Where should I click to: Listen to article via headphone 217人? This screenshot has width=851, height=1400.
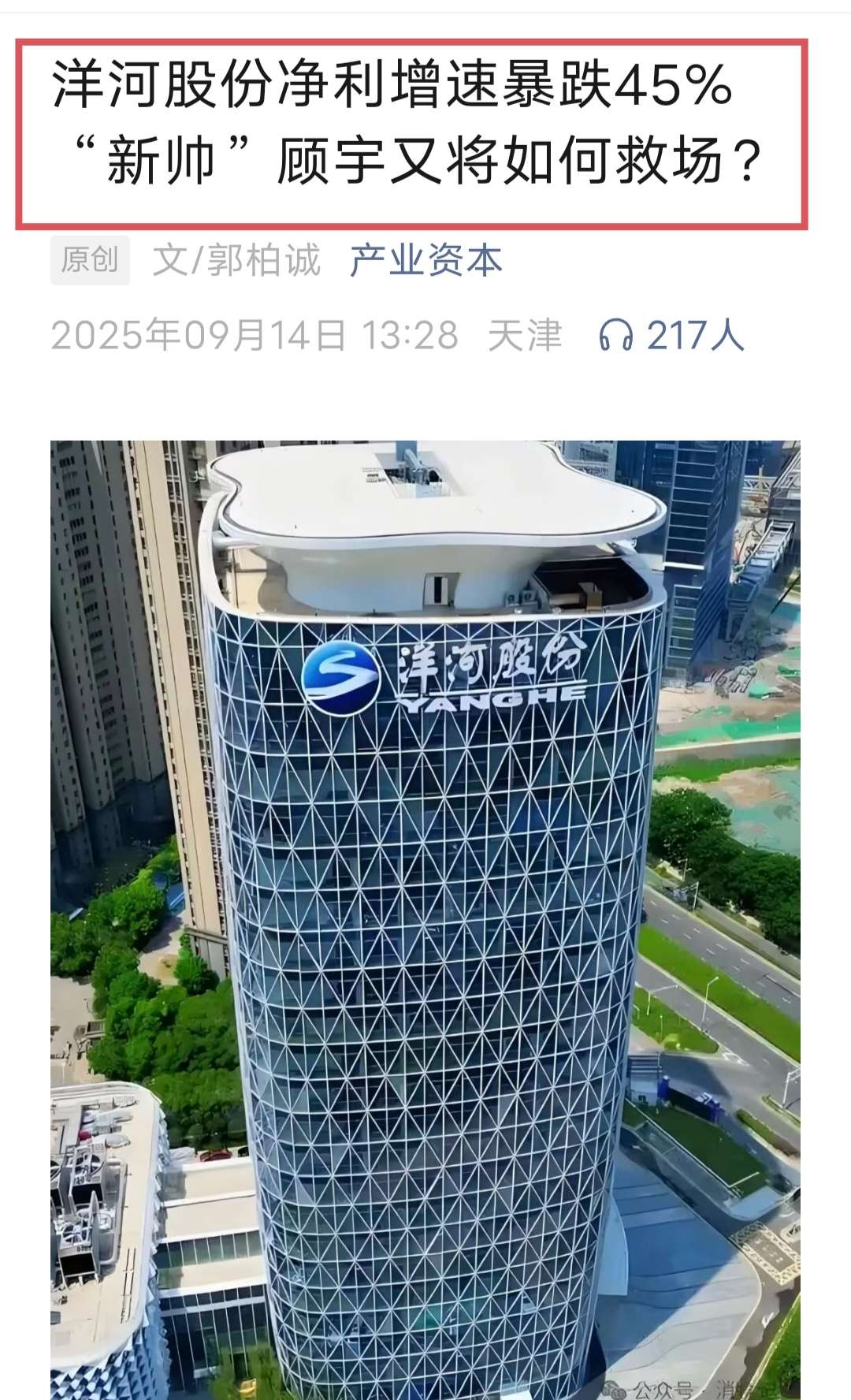[671, 336]
